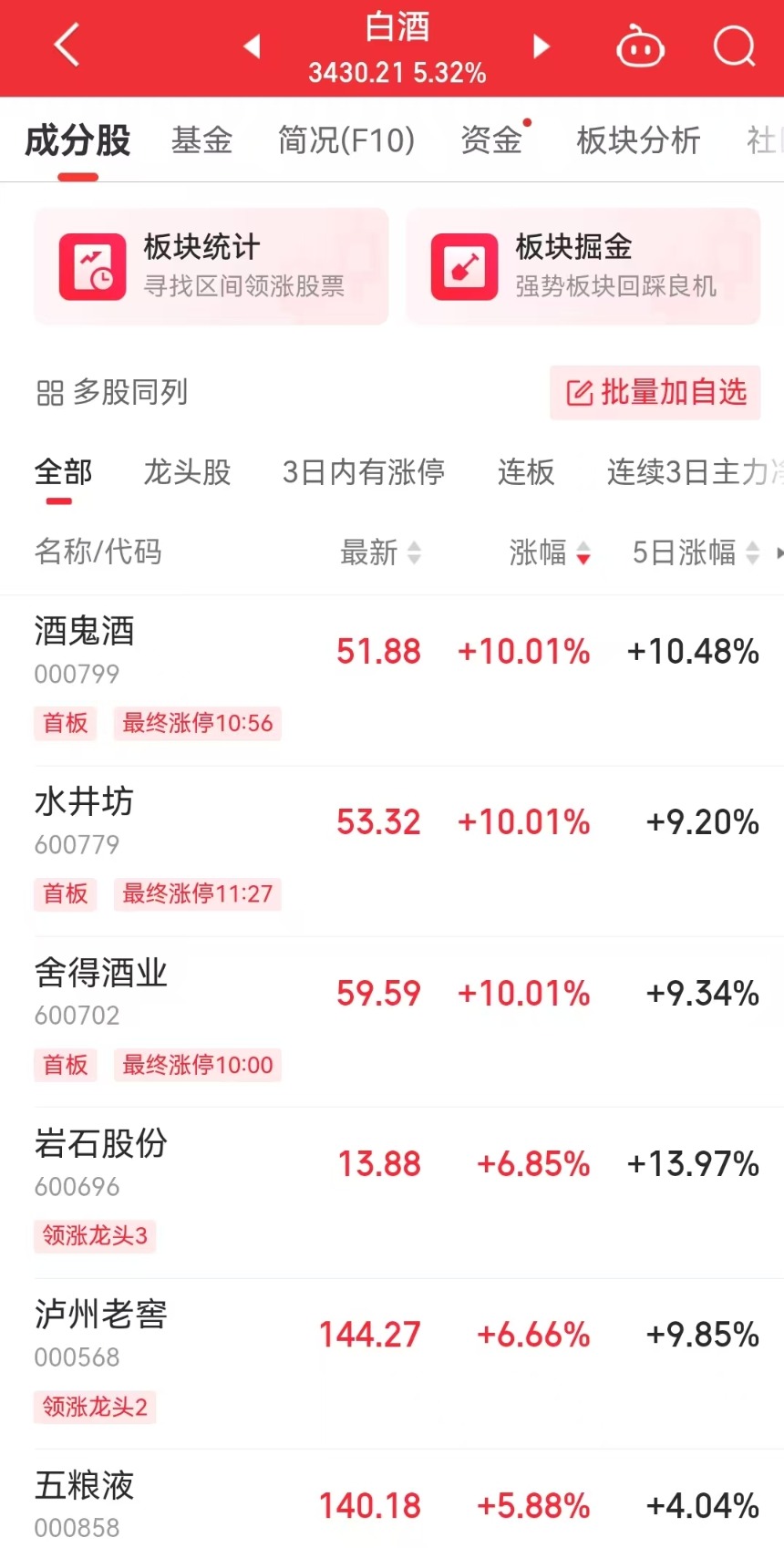This screenshot has width=784, height=1548.
Task: Sort the list by 5日涨幅
Action: click(696, 552)
